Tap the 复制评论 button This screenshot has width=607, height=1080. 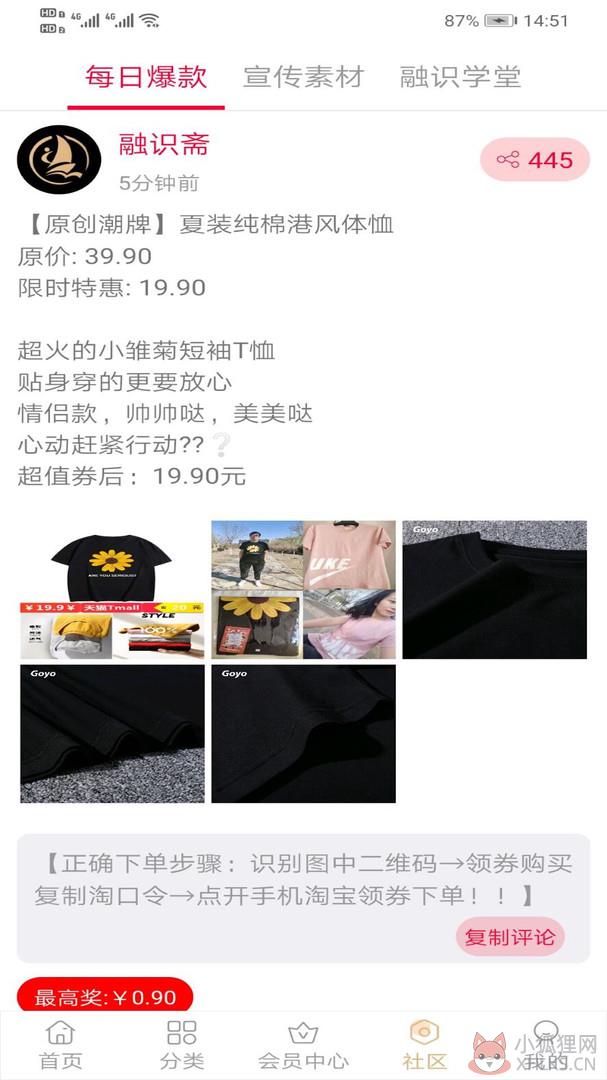click(510, 937)
